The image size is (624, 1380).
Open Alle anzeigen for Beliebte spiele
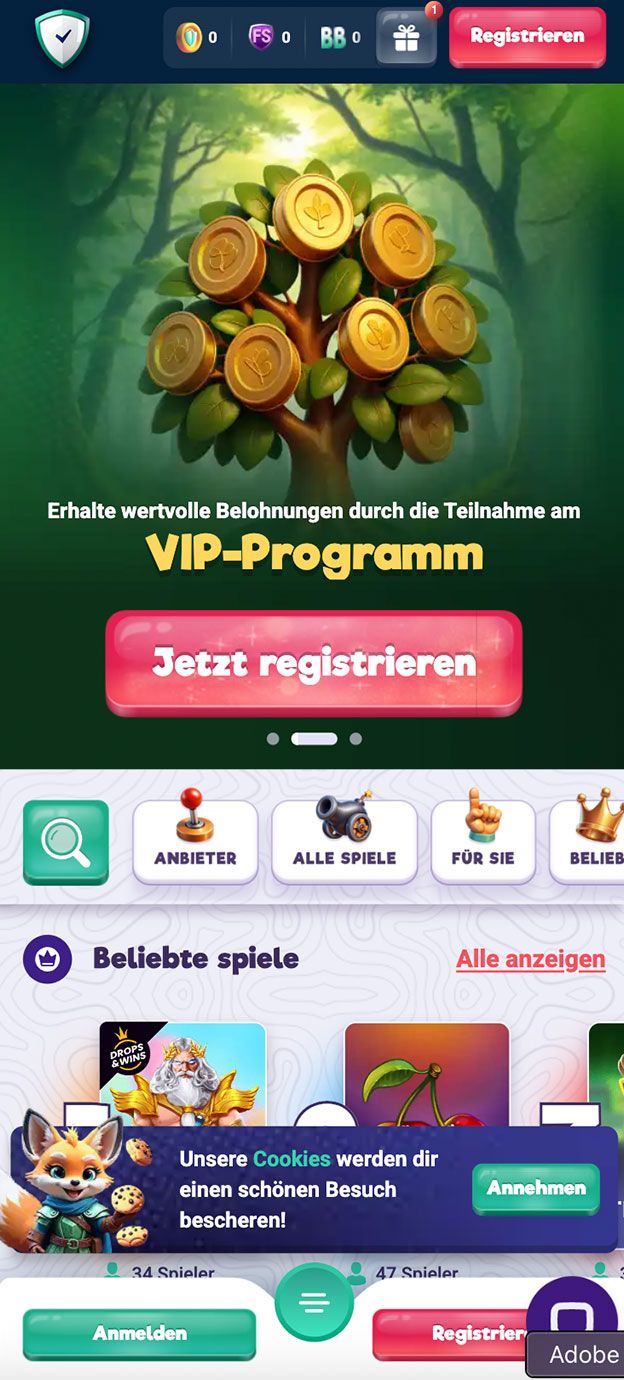[530, 959]
